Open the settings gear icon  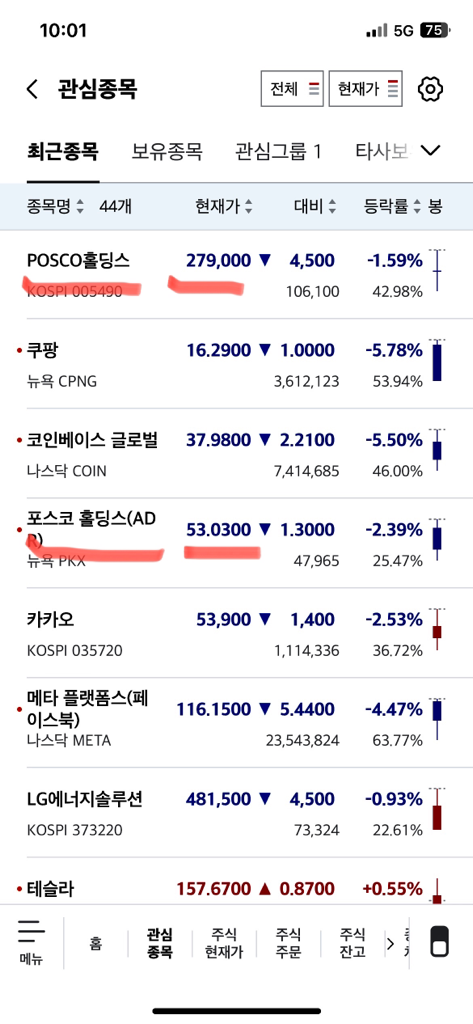[x=431, y=89]
